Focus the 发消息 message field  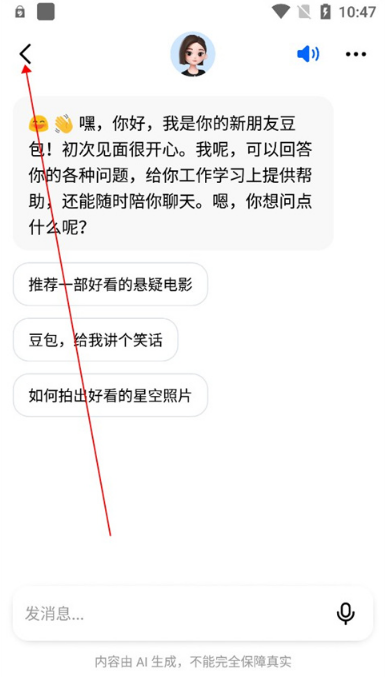tap(174, 613)
